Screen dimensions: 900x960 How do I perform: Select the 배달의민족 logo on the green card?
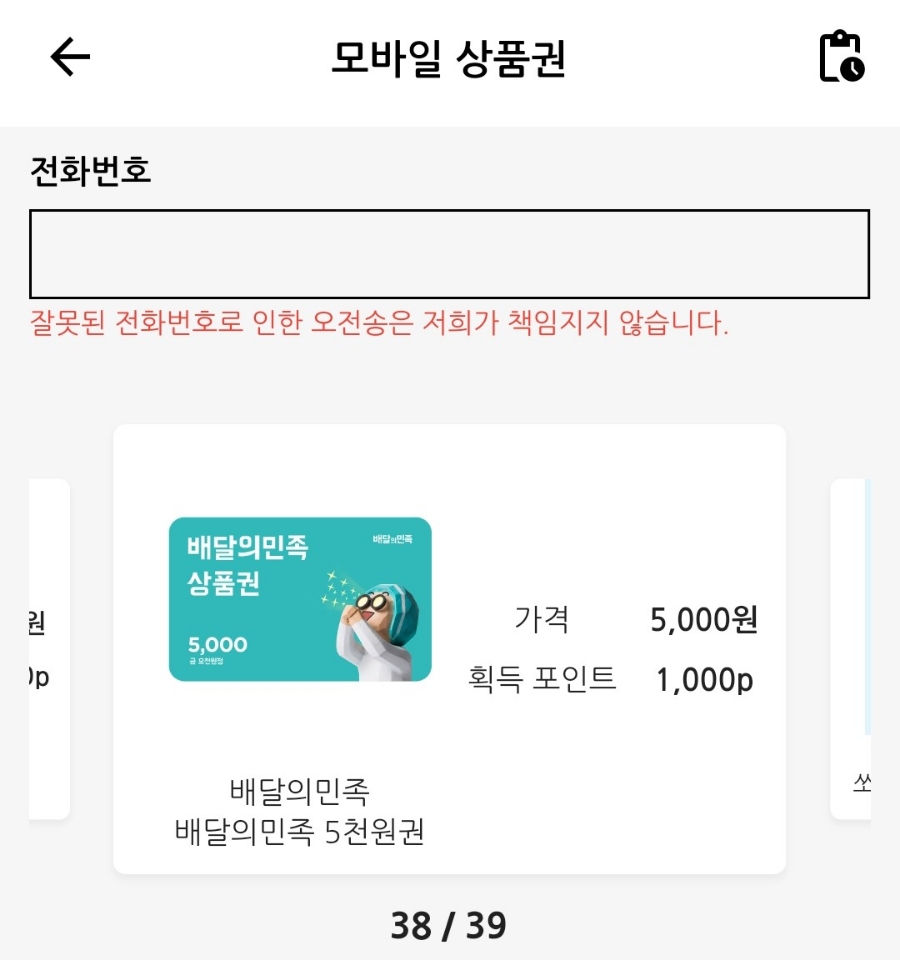[x=392, y=538]
